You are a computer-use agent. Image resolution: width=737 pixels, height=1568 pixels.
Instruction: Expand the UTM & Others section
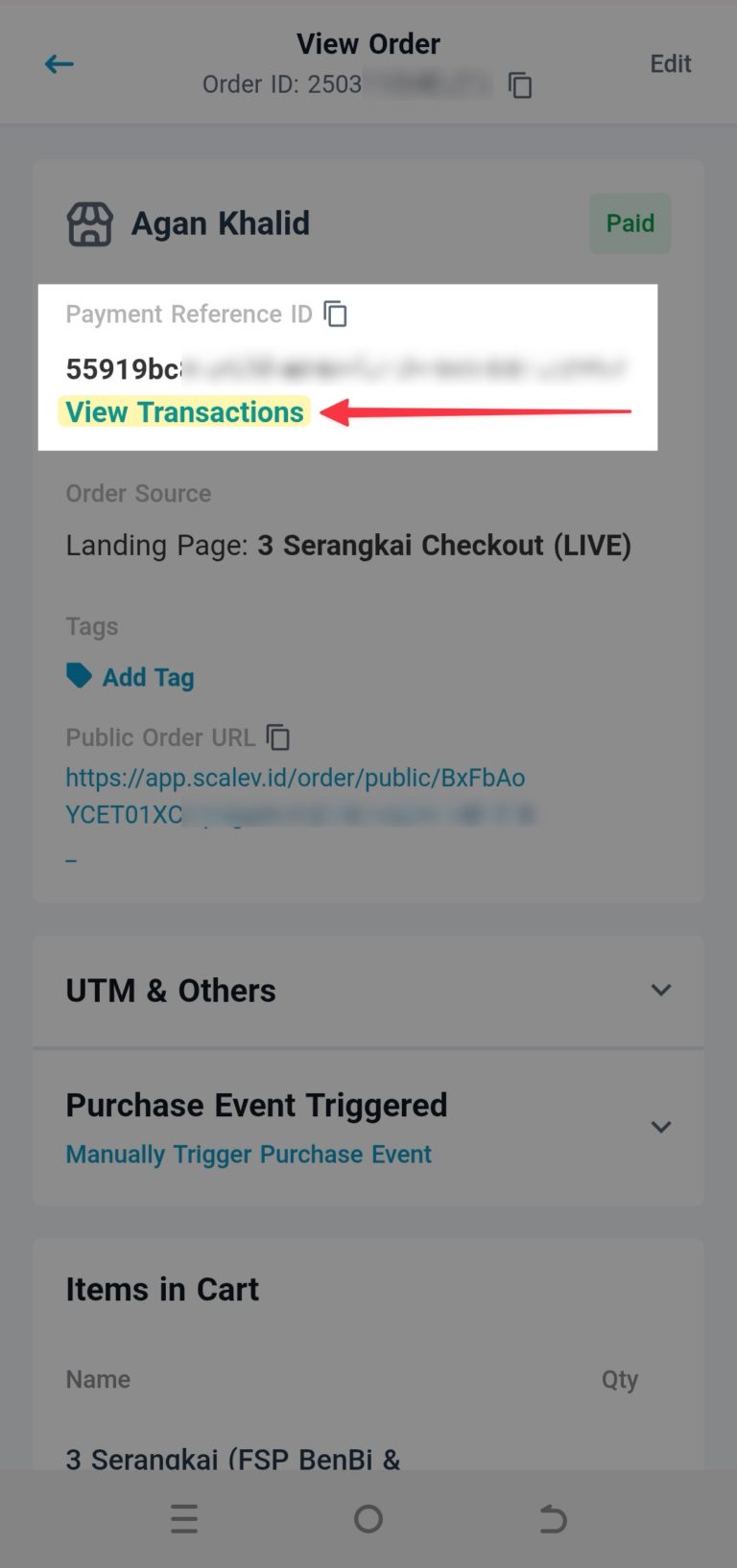660,990
